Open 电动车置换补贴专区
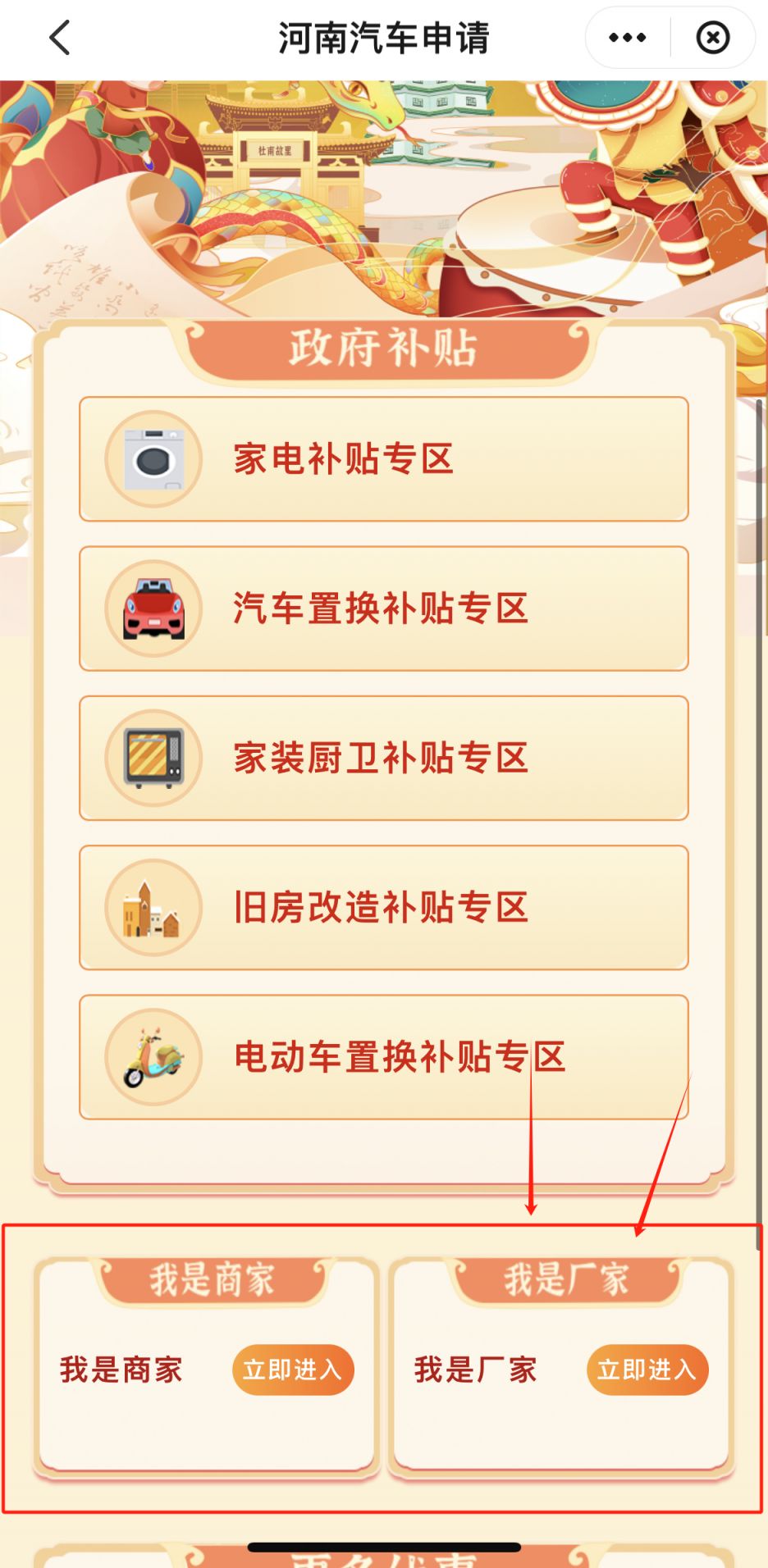The height and width of the screenshot is (1568, 768). [x=383, y=1056]
